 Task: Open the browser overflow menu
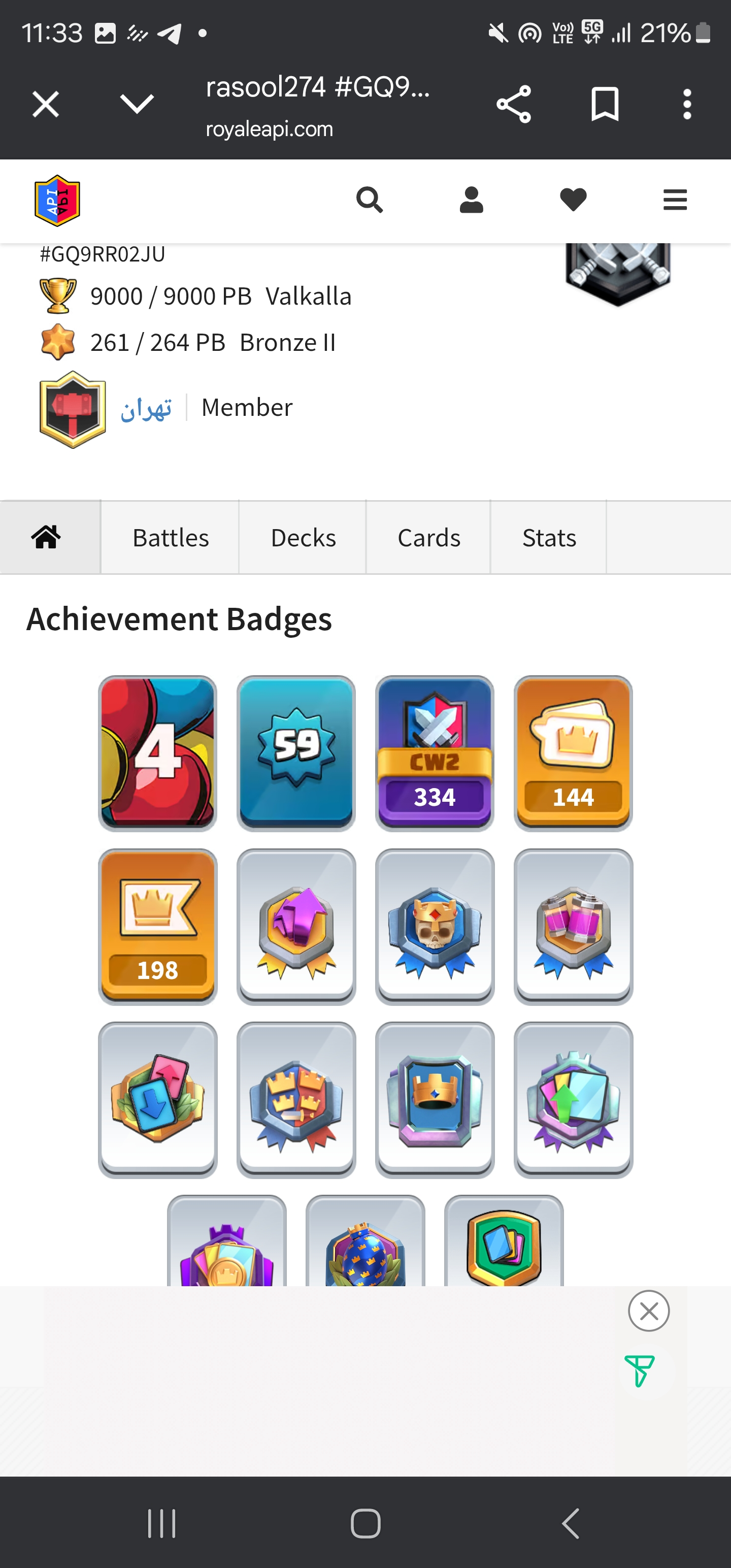(x=686, y=104)
